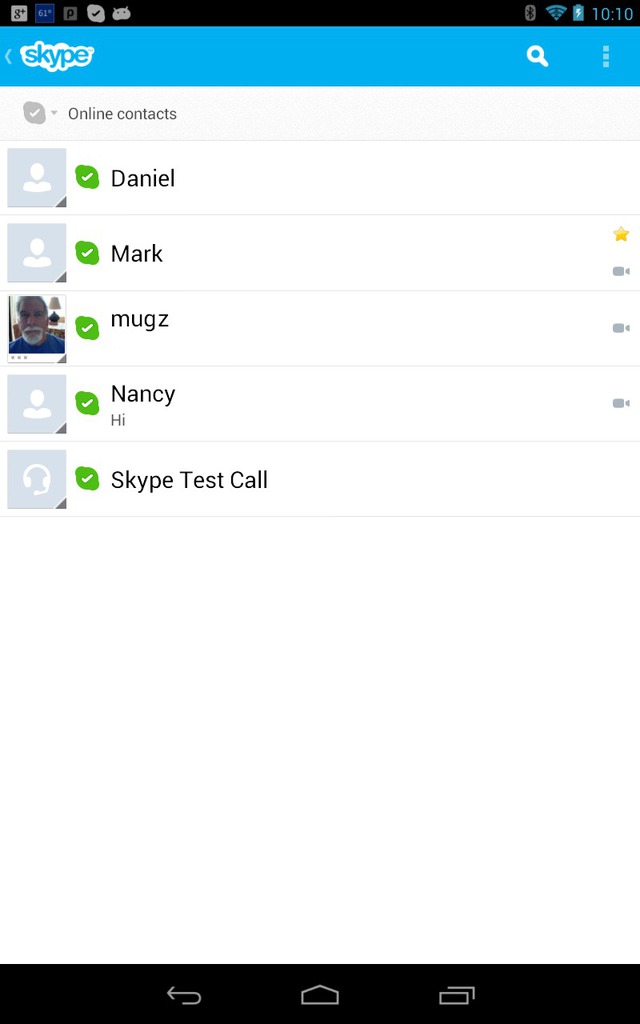Open Daniel's contact row
The image size is (640, 1024).
coord(320,178)
